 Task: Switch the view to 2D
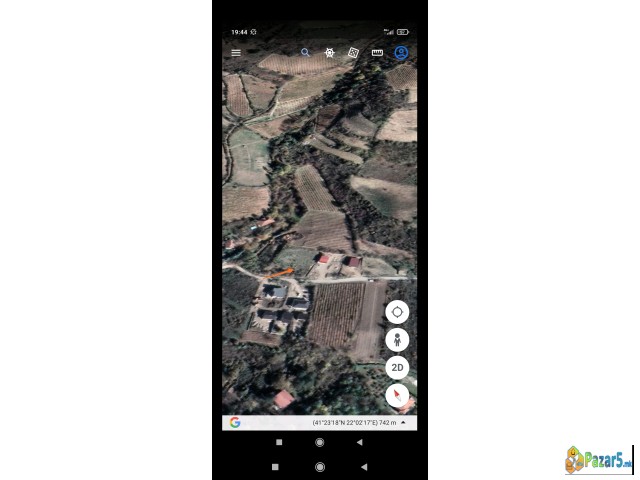(x=397, y=367)
